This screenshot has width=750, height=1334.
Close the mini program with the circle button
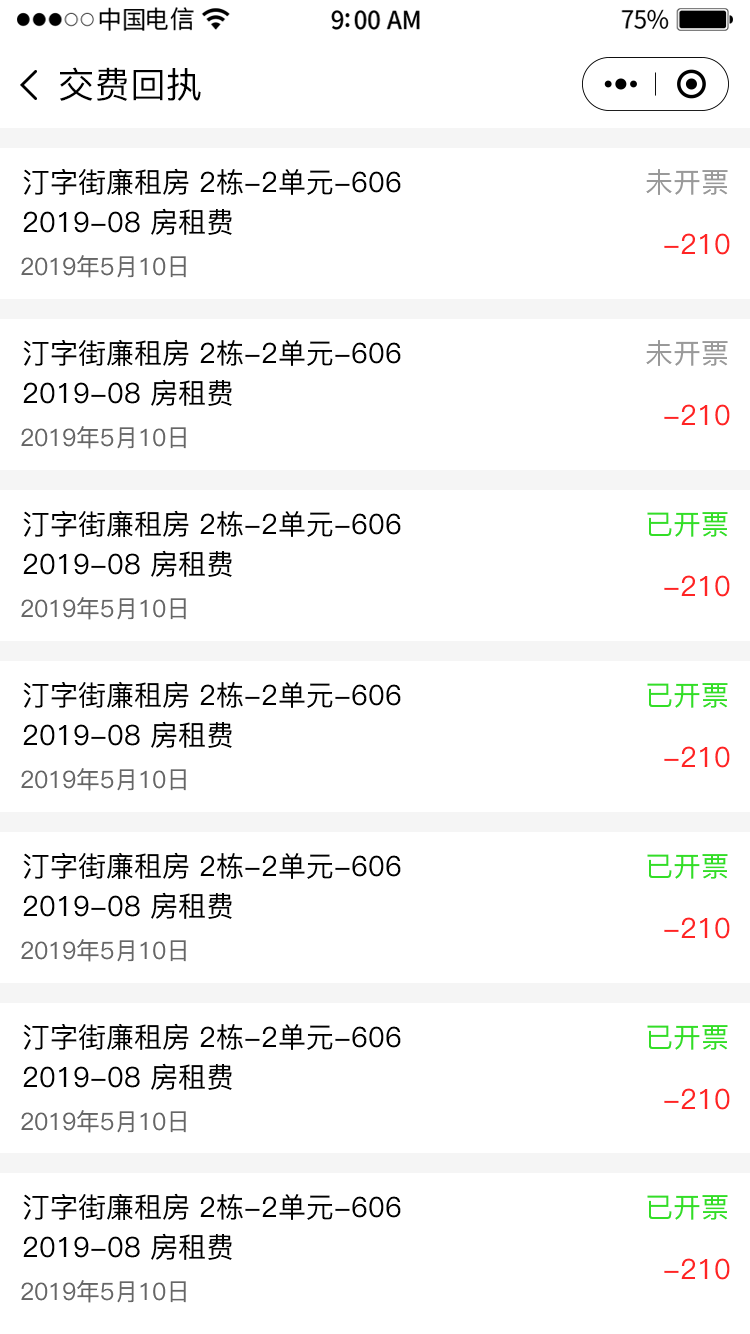691,84
